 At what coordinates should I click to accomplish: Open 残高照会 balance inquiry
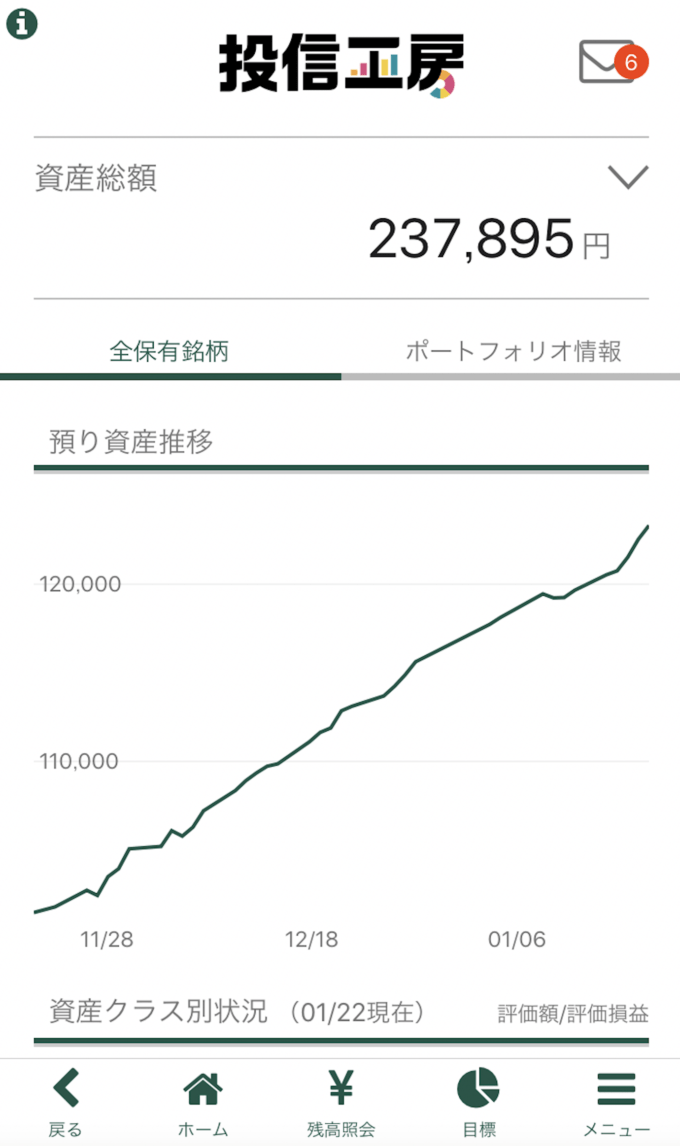(x=341, y=1101)
